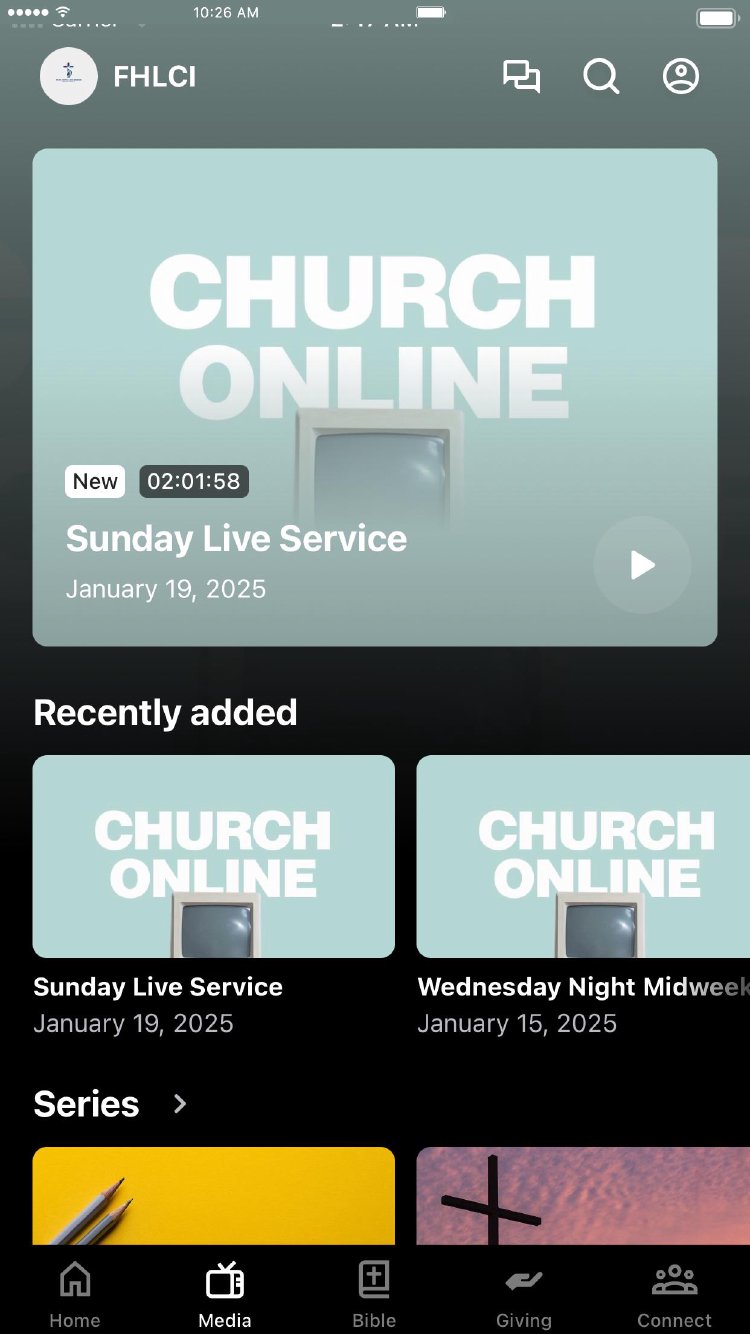Open the Giving tab
The height and width of the screenshot is (1334, 750).
[524, 1294]
